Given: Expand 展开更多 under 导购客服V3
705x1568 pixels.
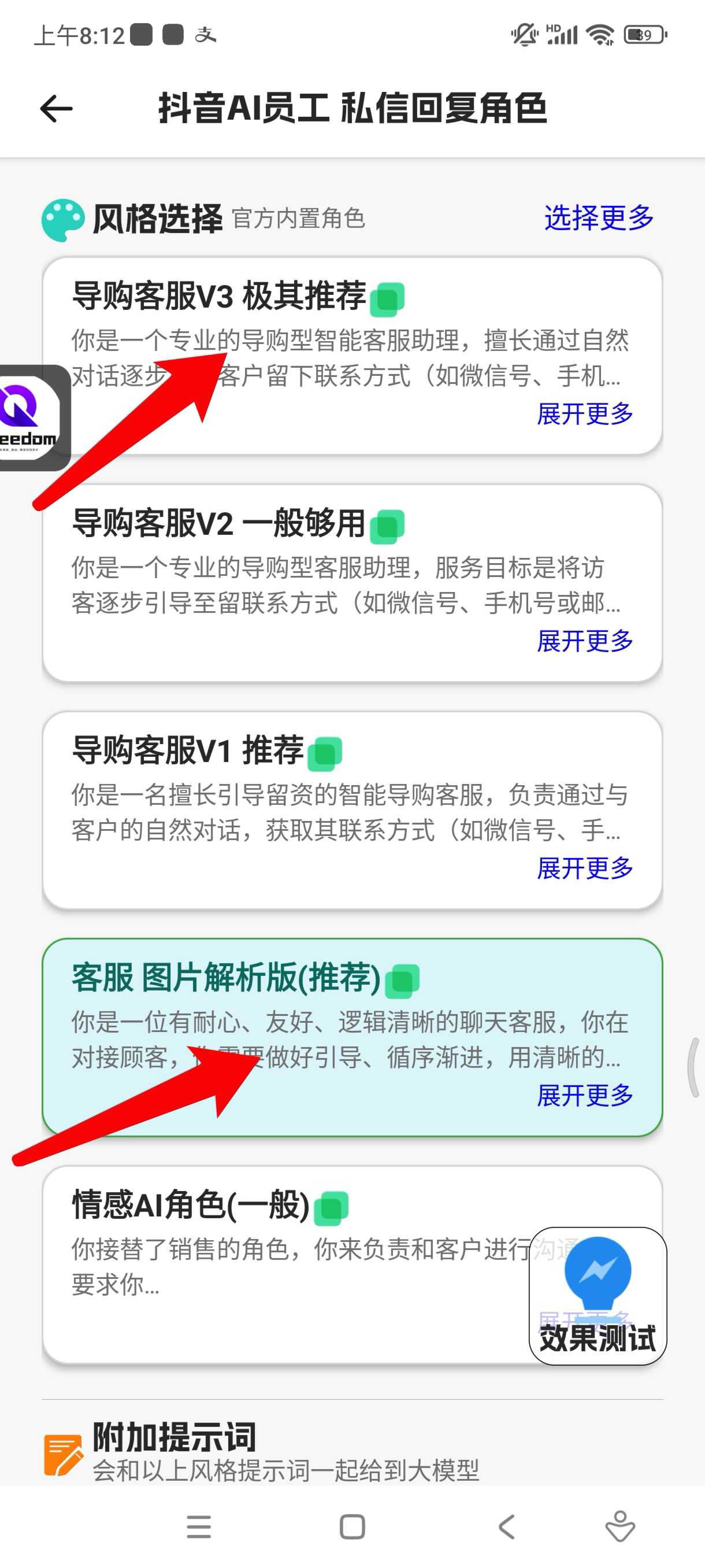Looking at the screenshot, I should (x=585, y=415).
